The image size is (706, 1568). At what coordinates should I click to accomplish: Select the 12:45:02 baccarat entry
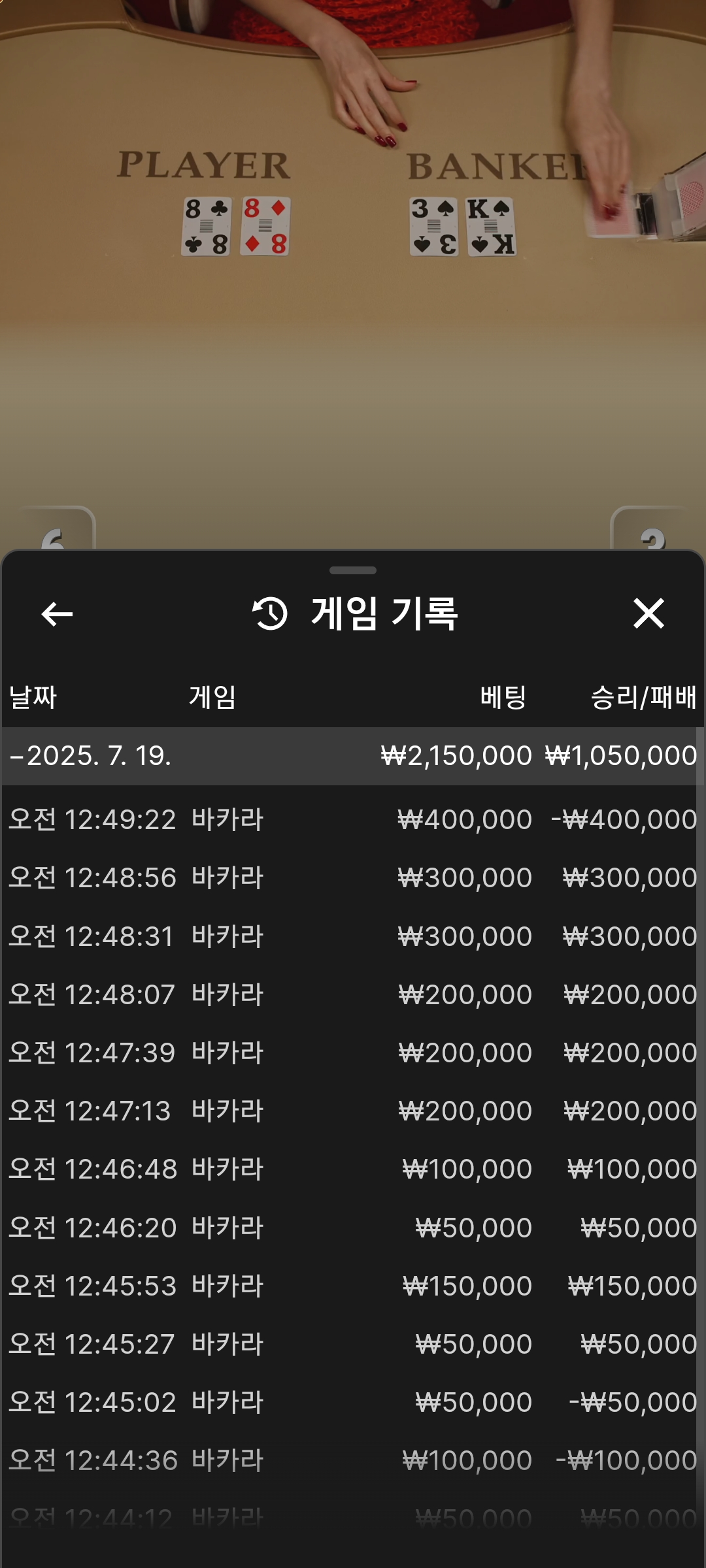353,1402
